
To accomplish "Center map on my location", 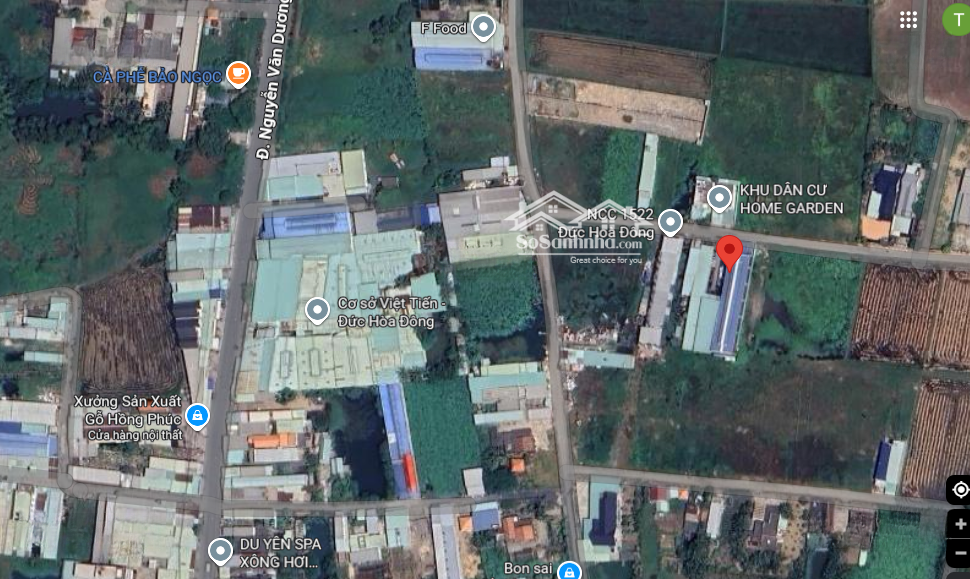I will (x=960, y=489).
